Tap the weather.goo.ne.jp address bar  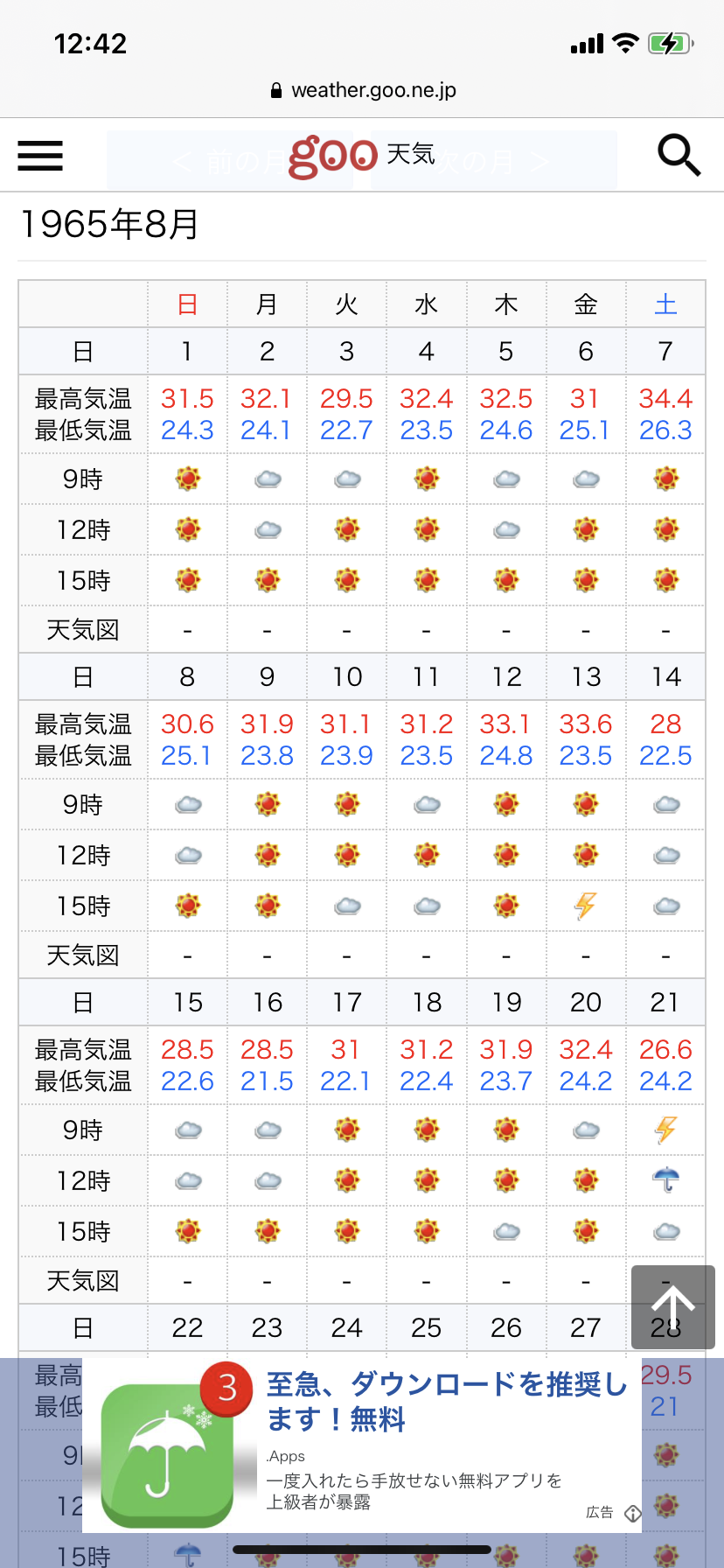pyautogui.click(x=362, y=90)
